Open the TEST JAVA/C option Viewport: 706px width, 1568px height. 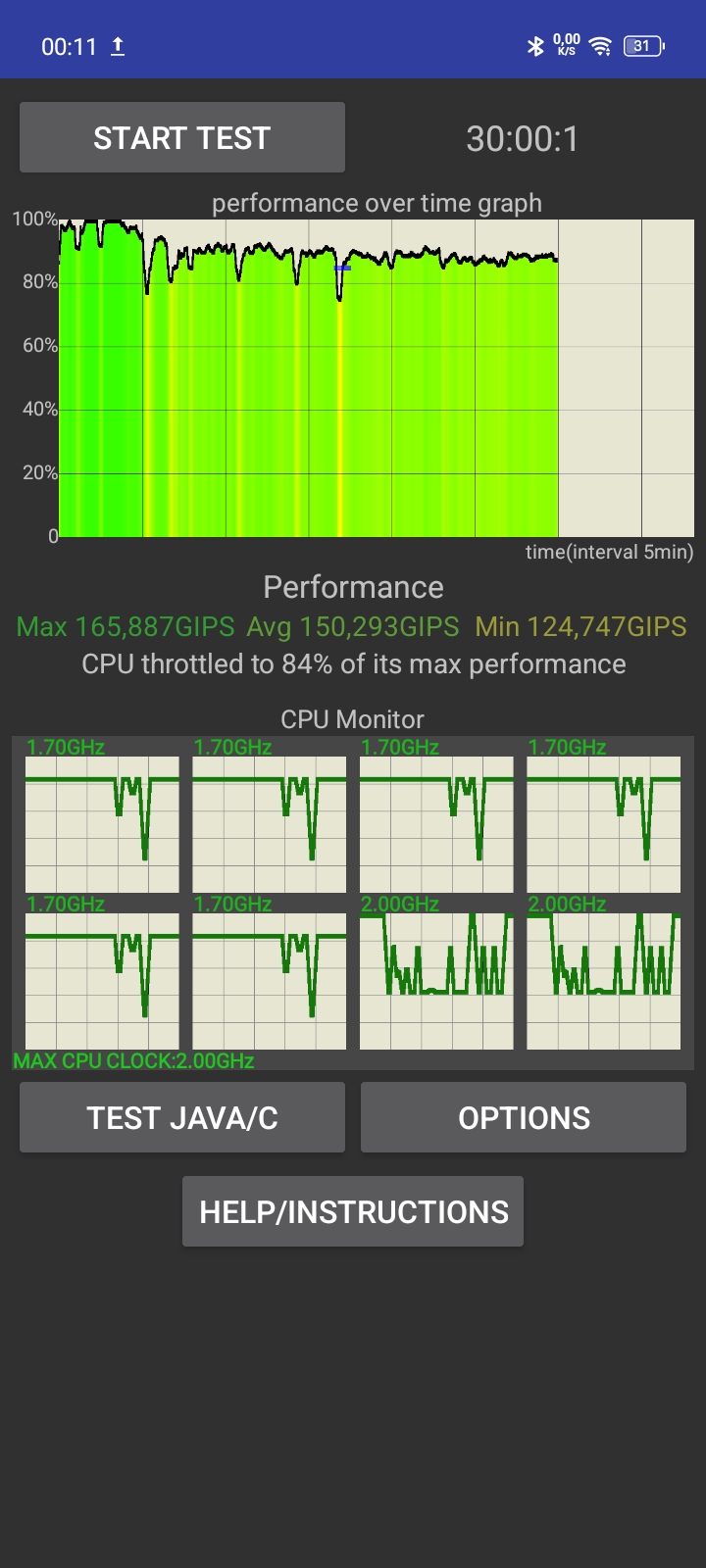click(182, 1117)
